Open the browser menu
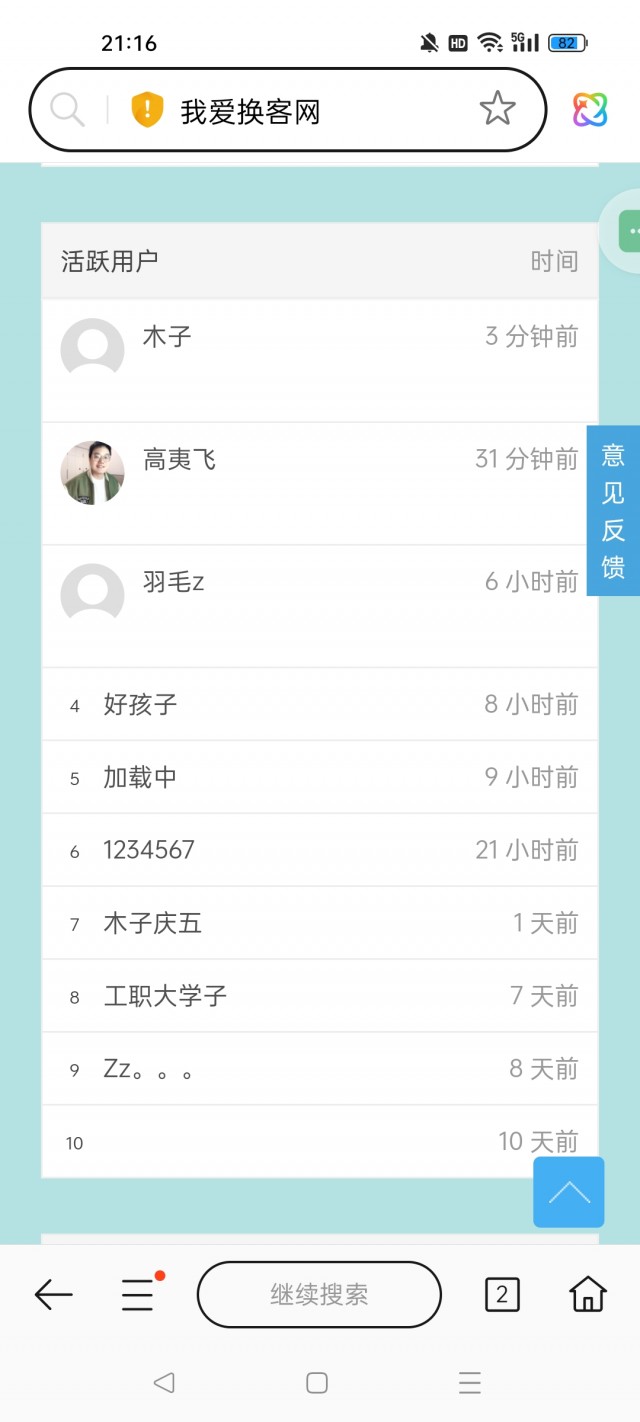The height and width of the screenshot is (1422, 640). point(138,1295)
